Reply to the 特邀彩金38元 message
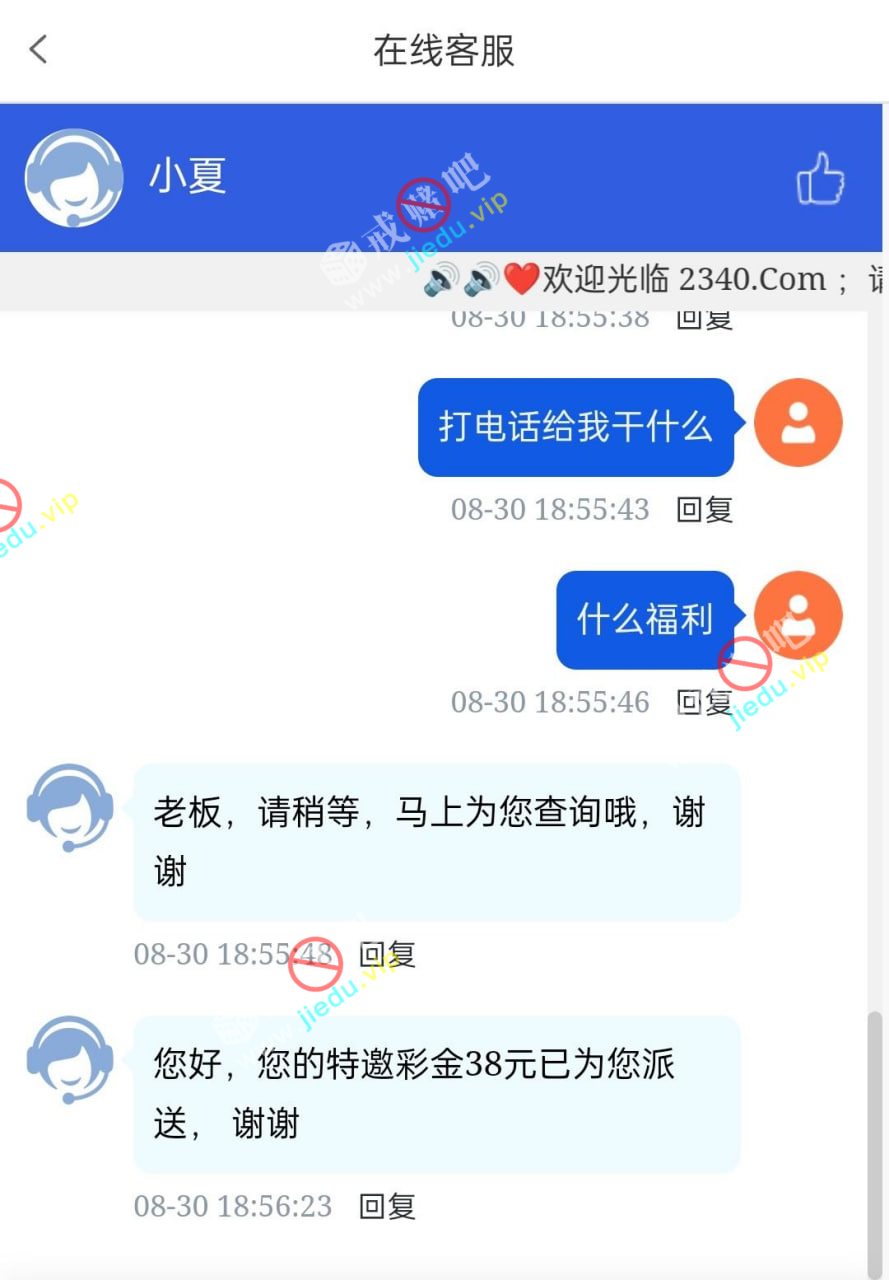Screen dimensions: 889x1280 coord(387,1206)
